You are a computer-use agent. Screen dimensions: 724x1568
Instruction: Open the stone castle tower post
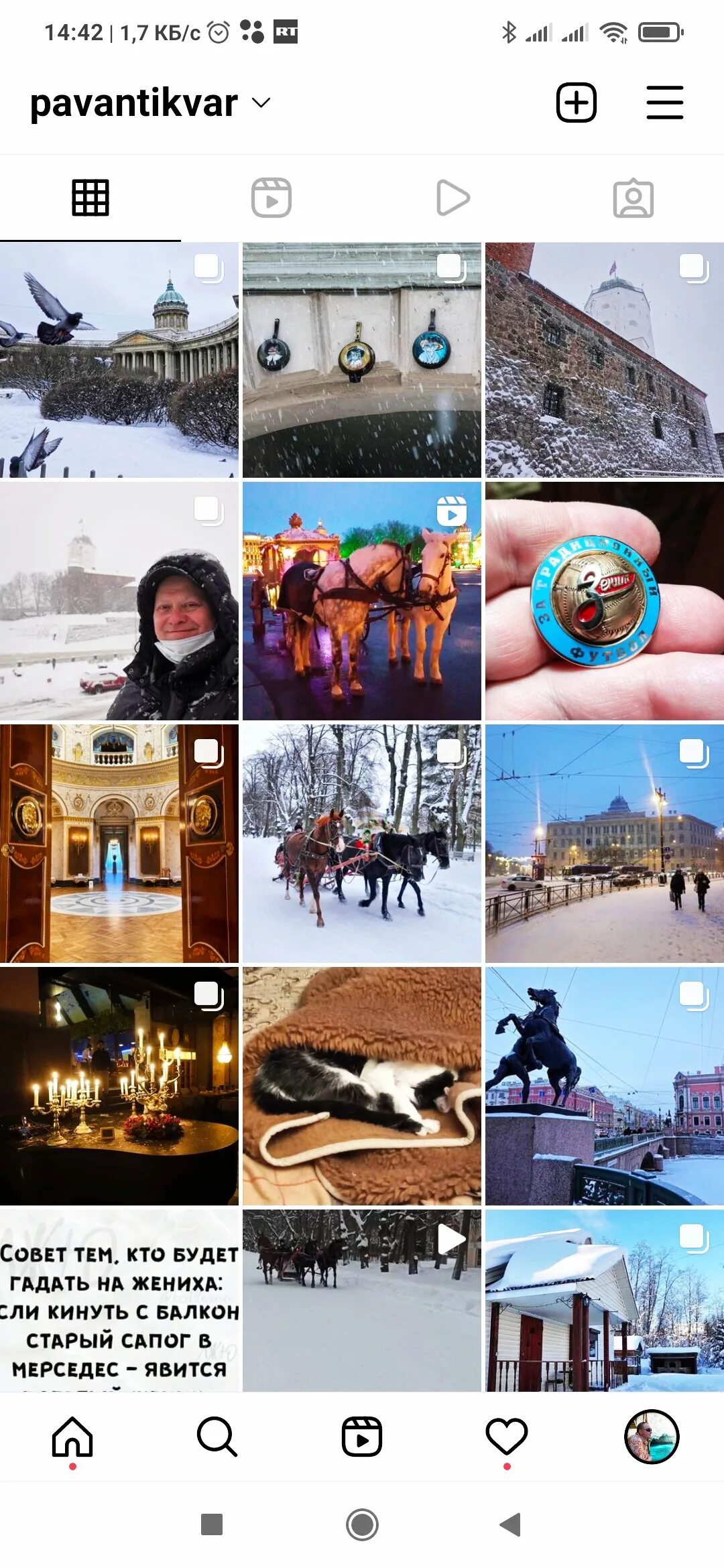click(605, 360)
